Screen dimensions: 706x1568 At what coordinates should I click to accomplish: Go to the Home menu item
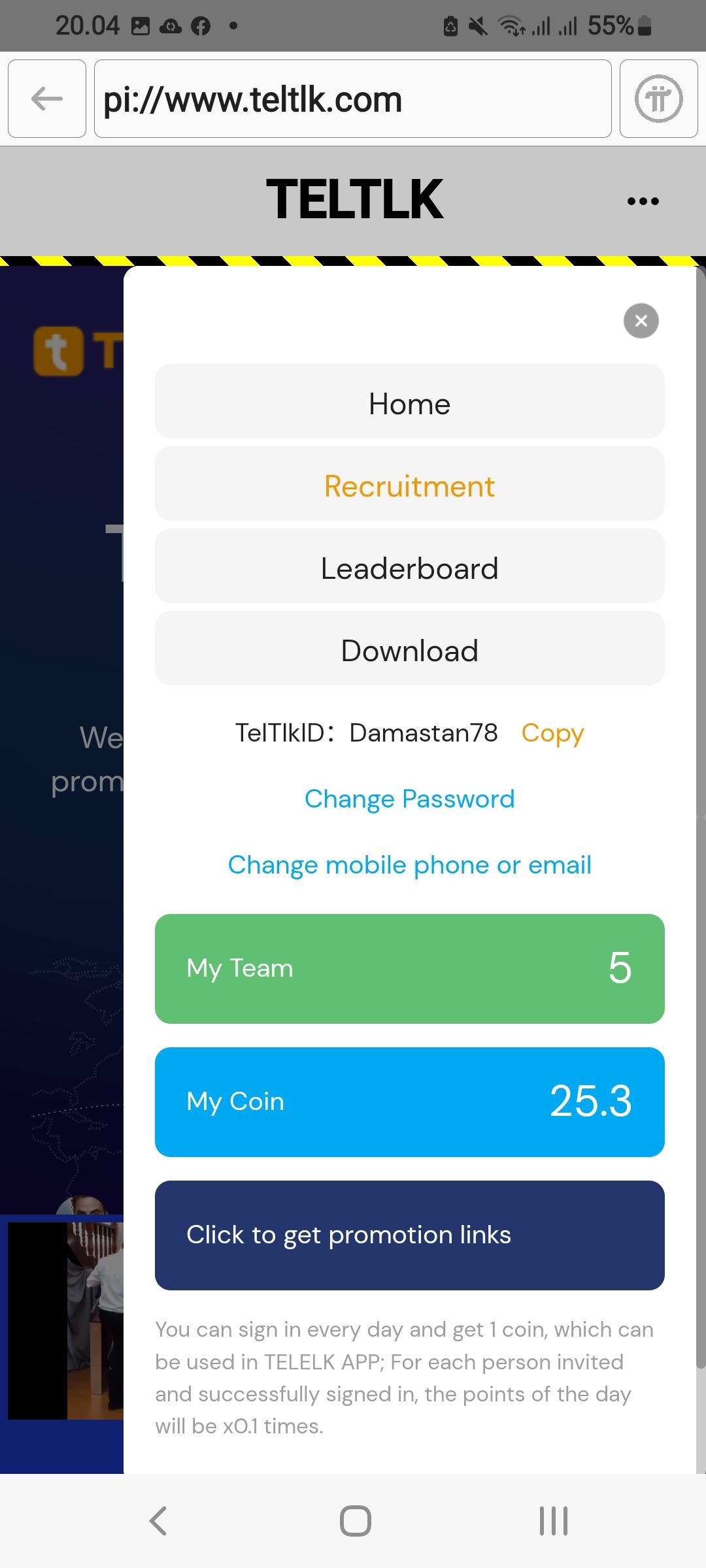[409, 402]
